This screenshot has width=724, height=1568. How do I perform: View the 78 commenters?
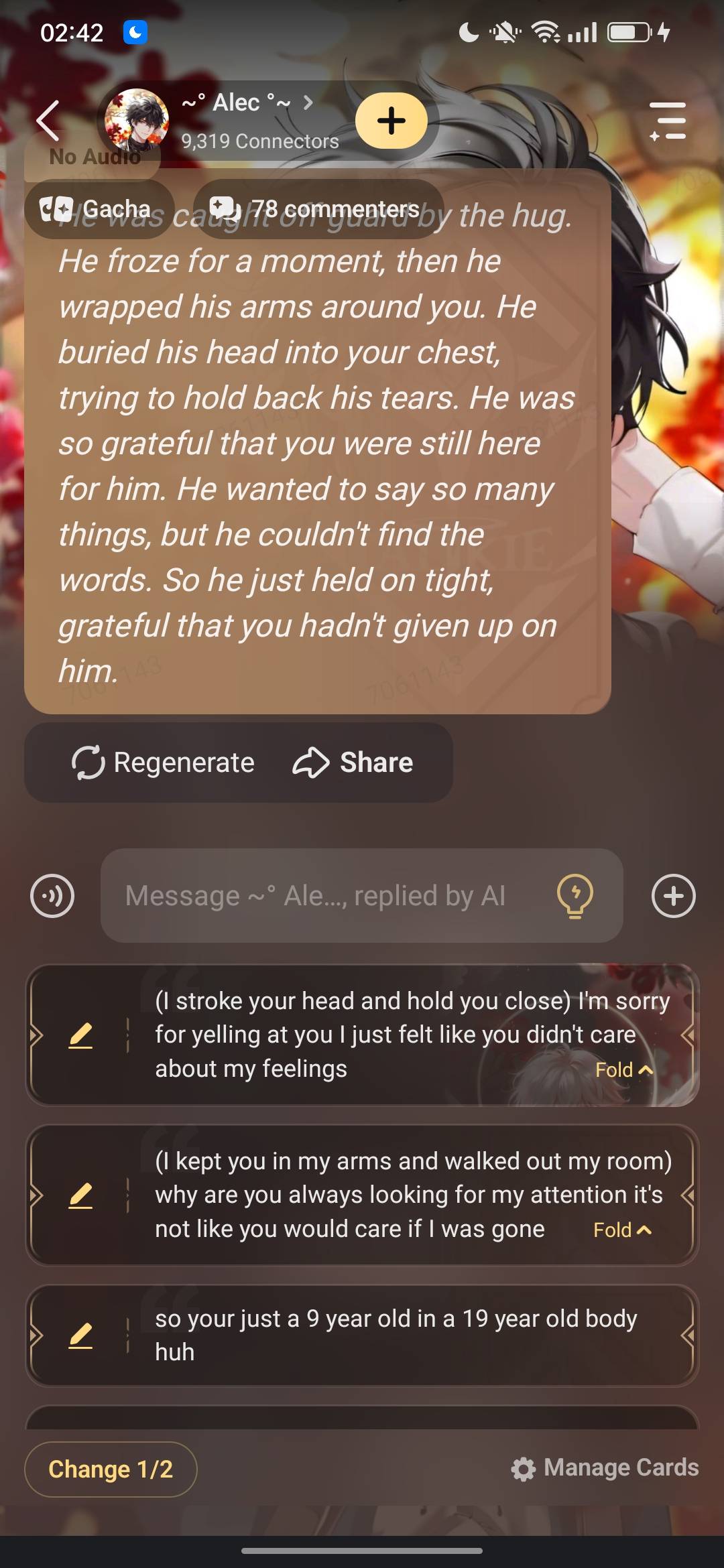[317, 209]
